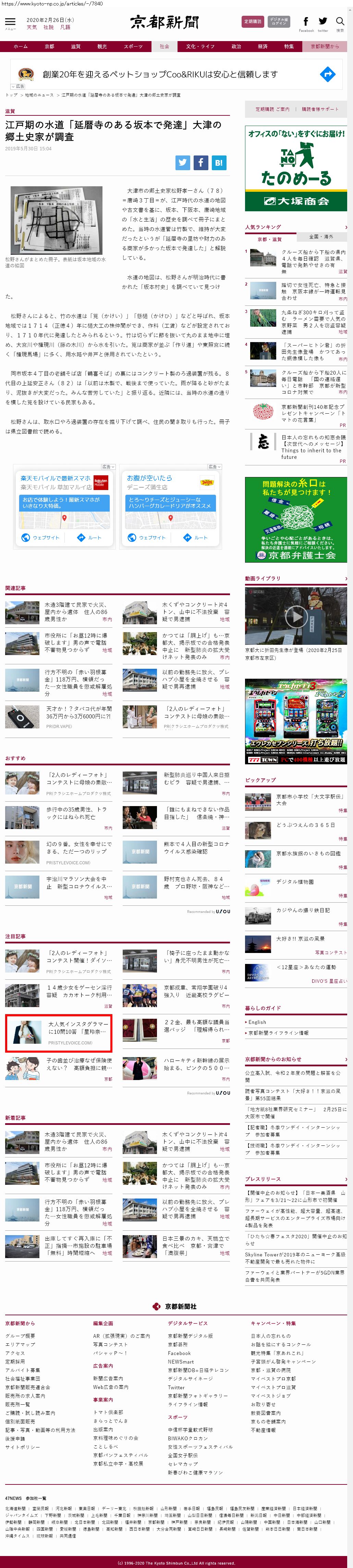Screen dimensions: 353x1568
Task: Open the デジタル植物園 pickup item
Action: tap(295, 881)
